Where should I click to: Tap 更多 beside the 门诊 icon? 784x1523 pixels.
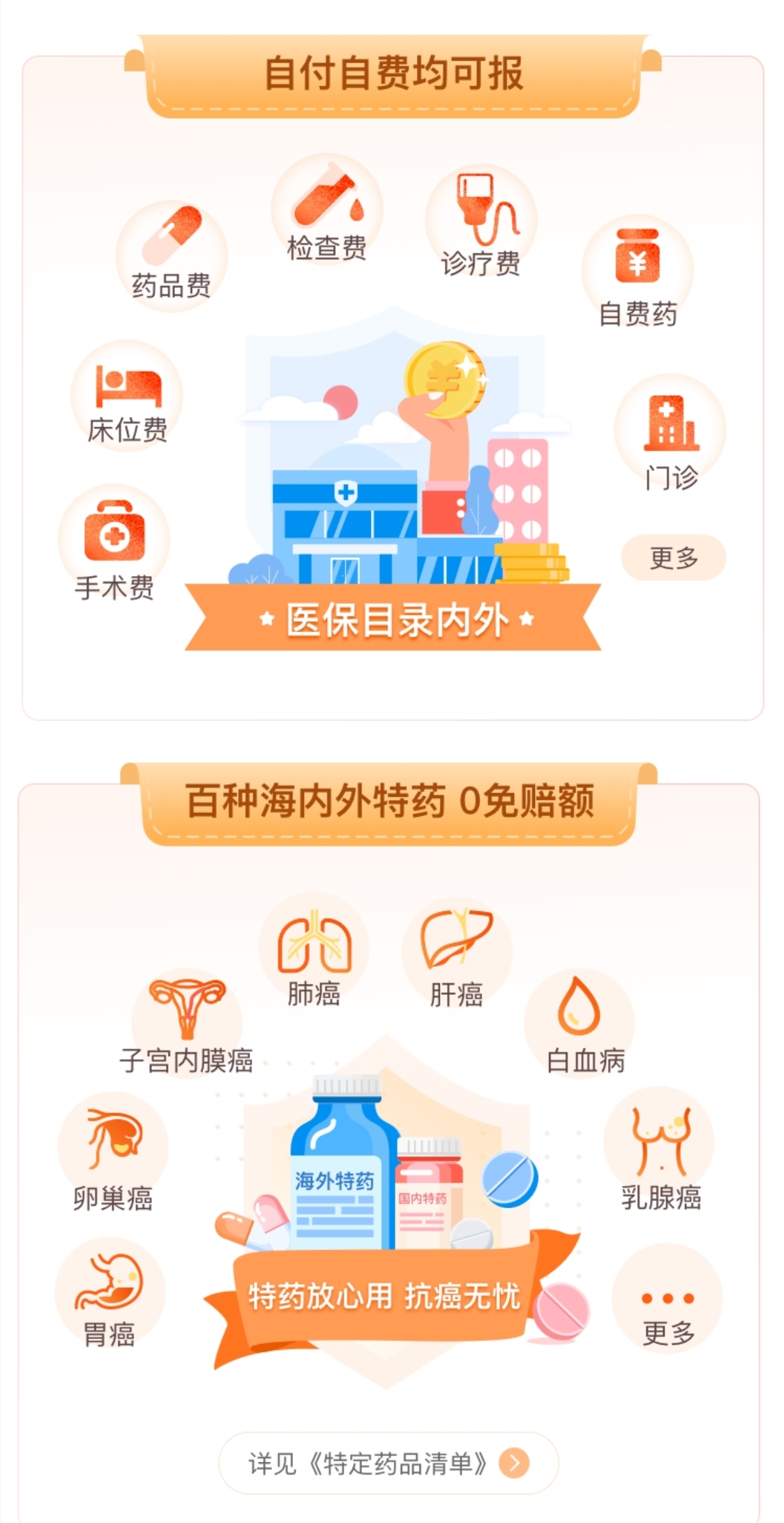click(x=673, y=557)
